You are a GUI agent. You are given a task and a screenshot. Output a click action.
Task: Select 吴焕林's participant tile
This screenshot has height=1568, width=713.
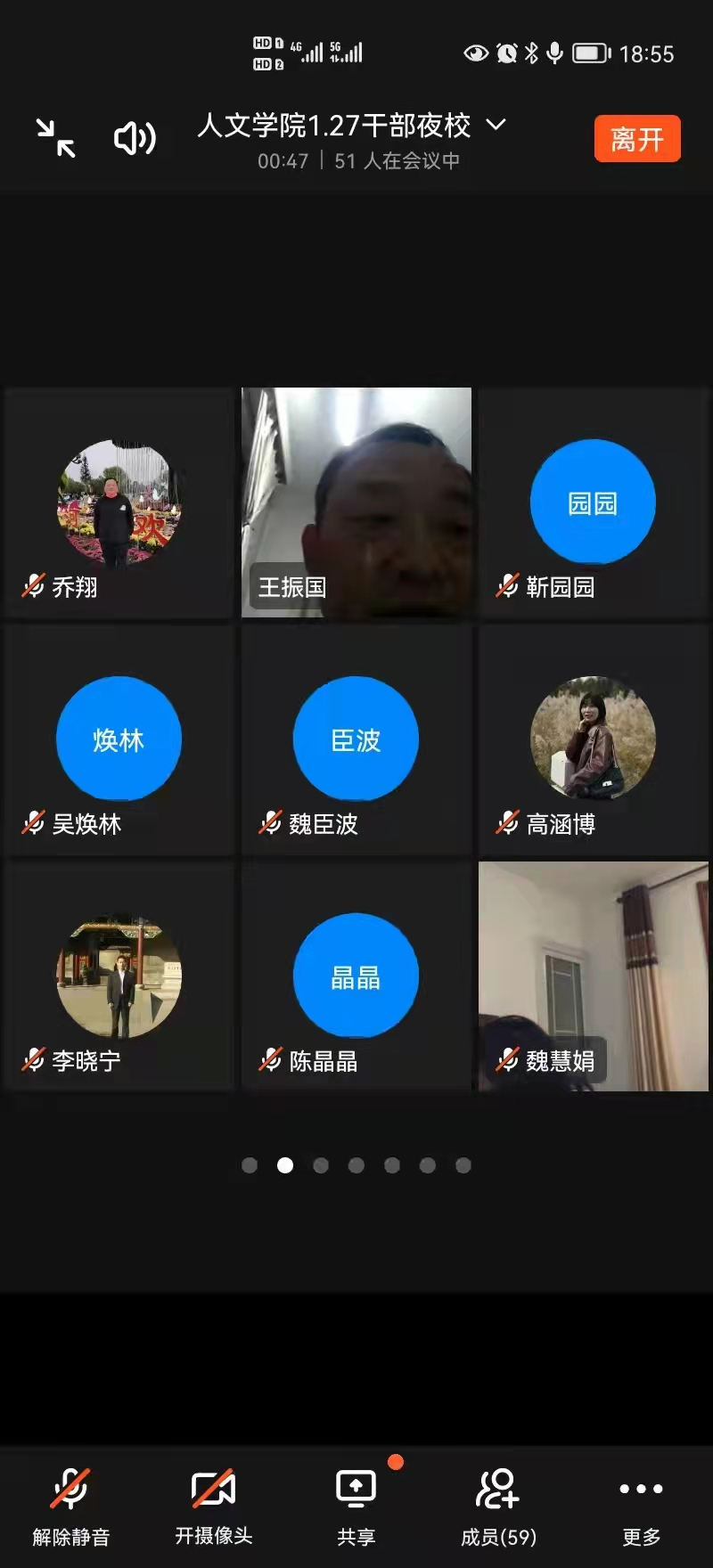tap(119, 739)
